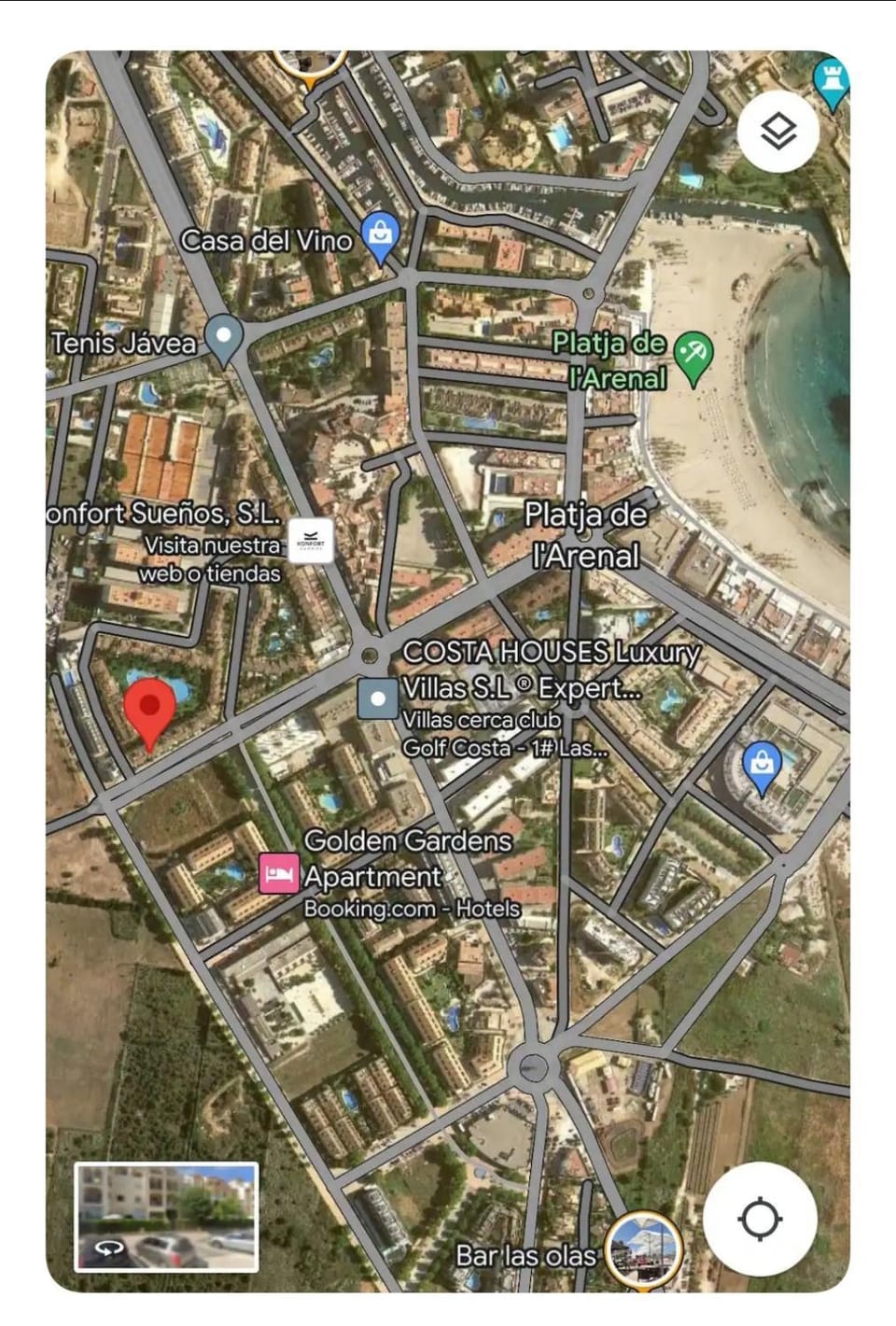Viewport: 896px width, 1326px height.
Task: Select the green Platja de l'Arenal beach marker
Action: coord(693,357)
